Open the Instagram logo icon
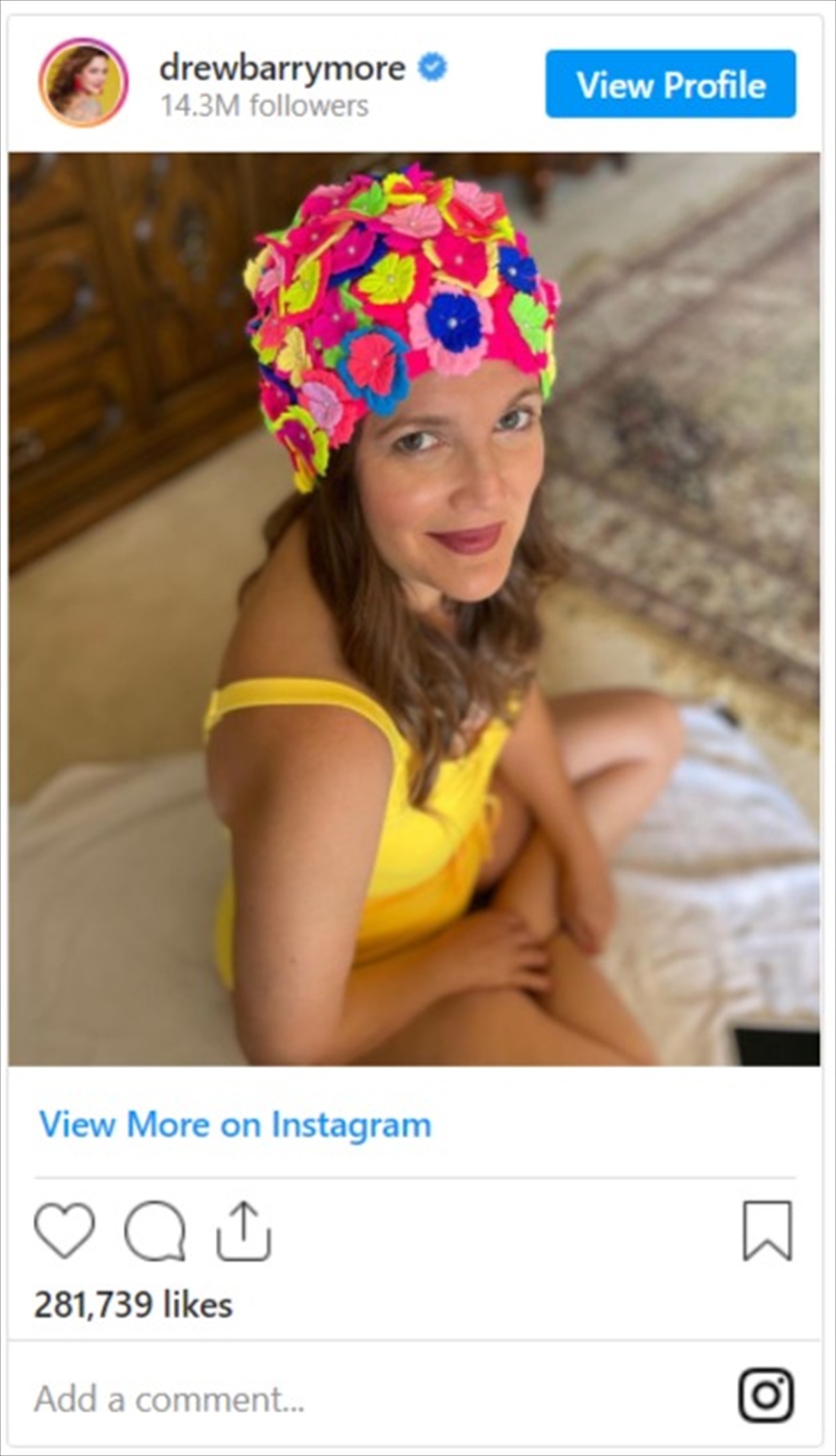The width and height of the screenshot is (836, 1456). (x=766, y=1395)
